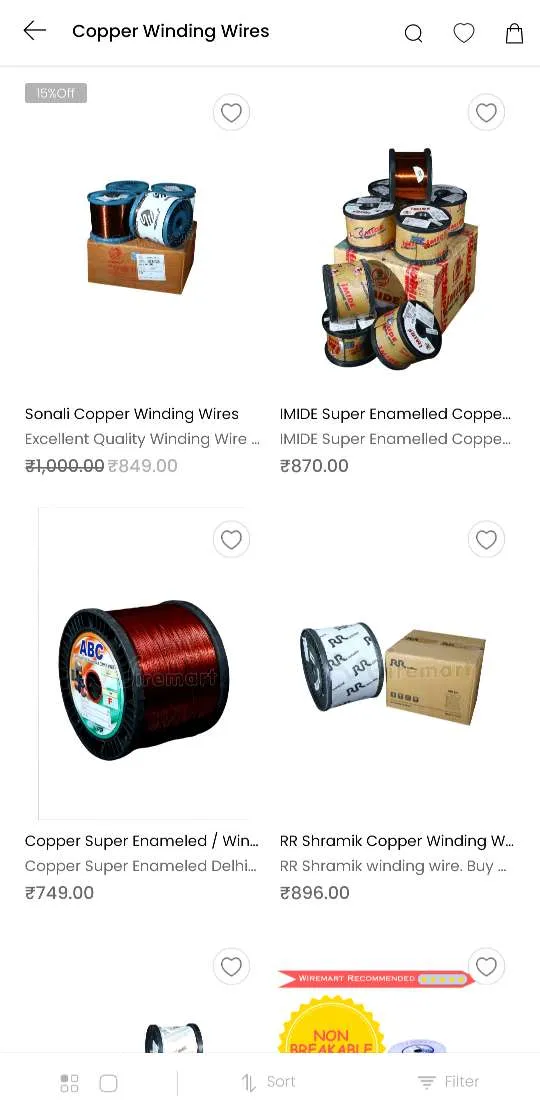View the Copper Super Enameled ₹749.00 product
Image resolution: width=540 pixels, height=1109 pixels.
coord(142,841)
